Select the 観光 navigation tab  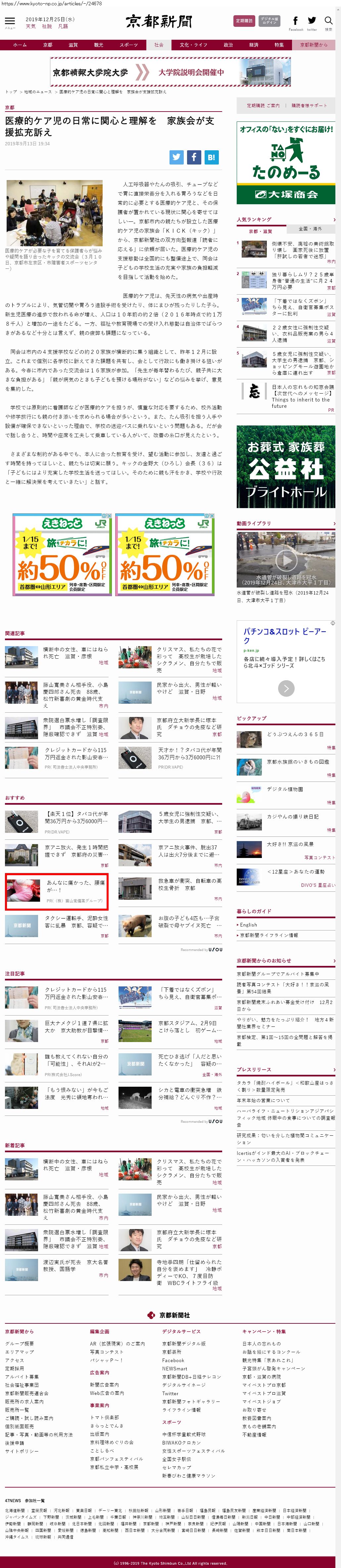click(x=99, y=45)
